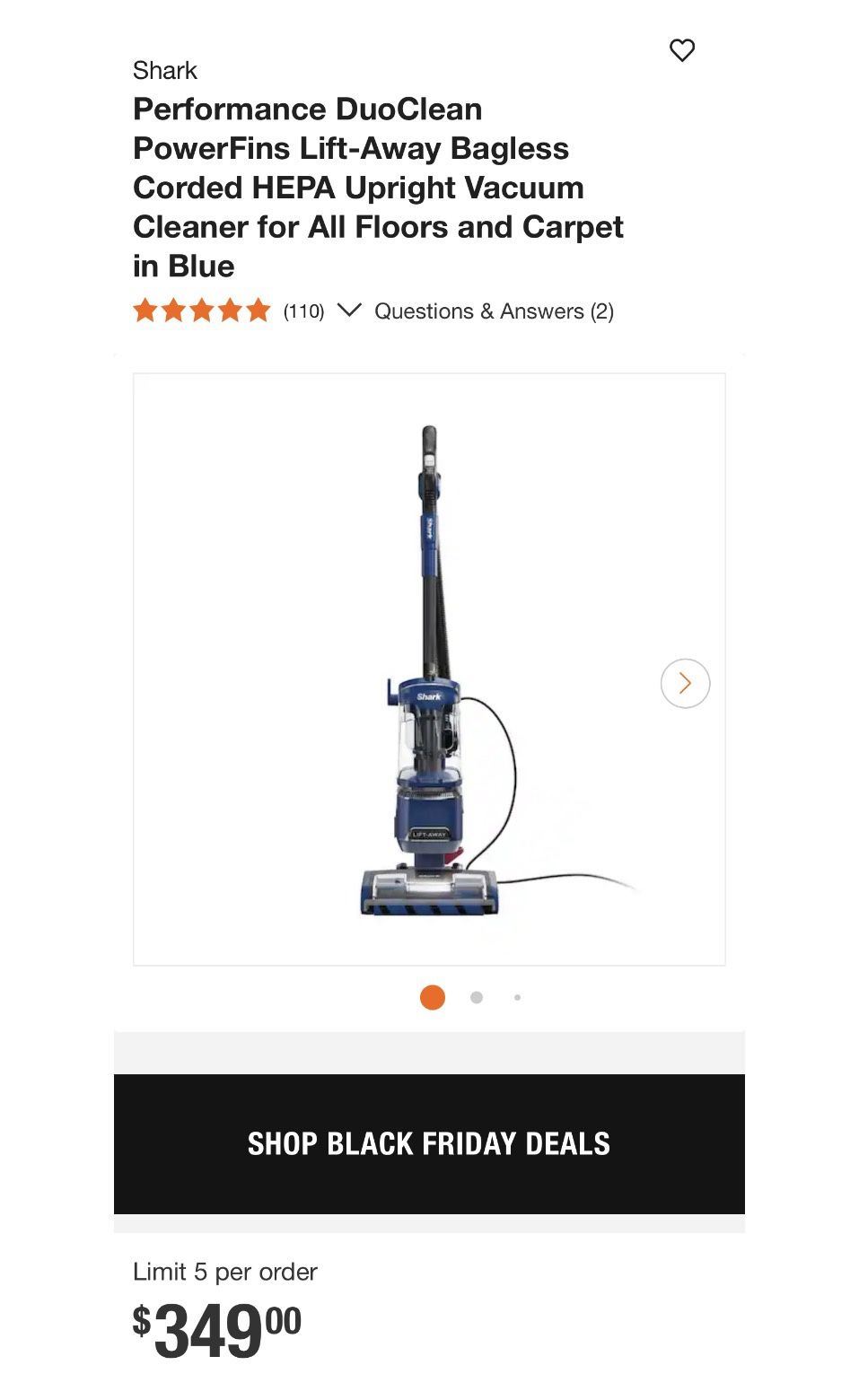
Task: Select the fifth rating star
Action: 259,311
